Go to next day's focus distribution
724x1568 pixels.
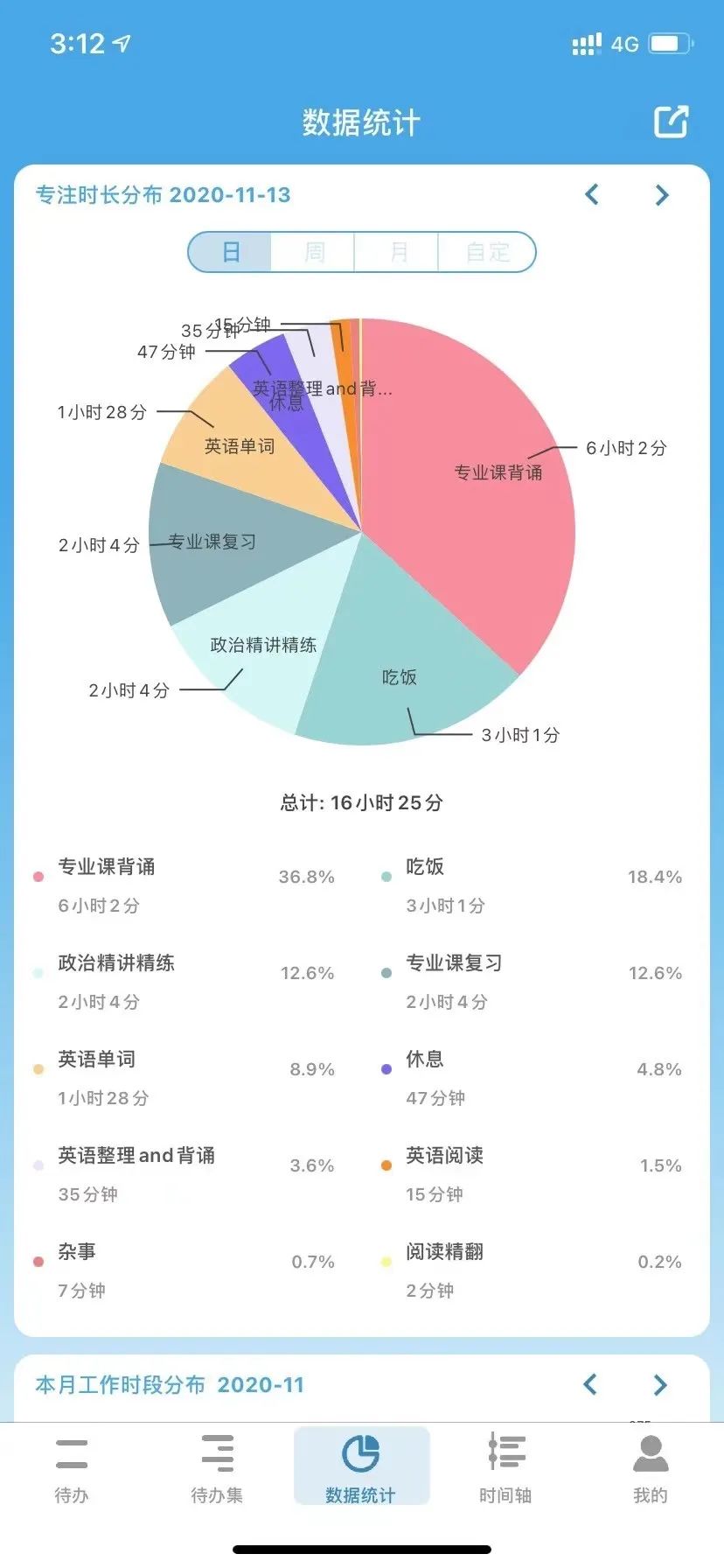[662, 194]
